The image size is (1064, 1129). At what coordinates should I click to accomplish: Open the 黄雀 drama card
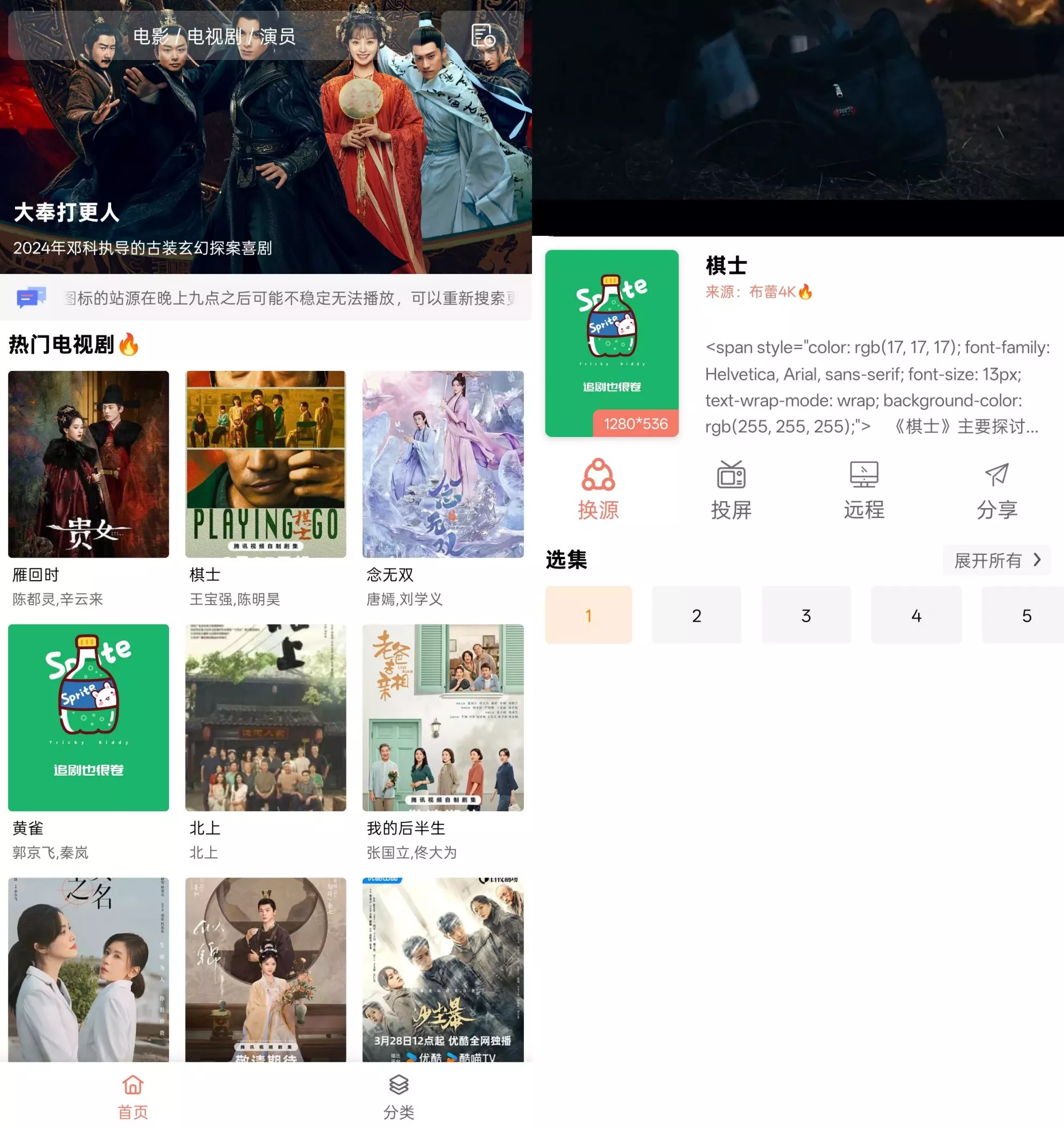[88, 717]
